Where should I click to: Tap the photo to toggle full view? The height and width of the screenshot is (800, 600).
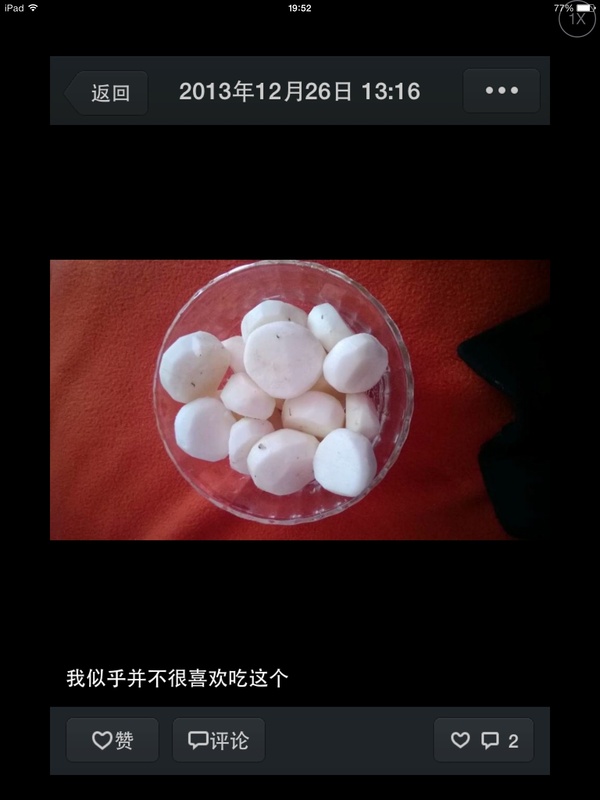[300, 400]
